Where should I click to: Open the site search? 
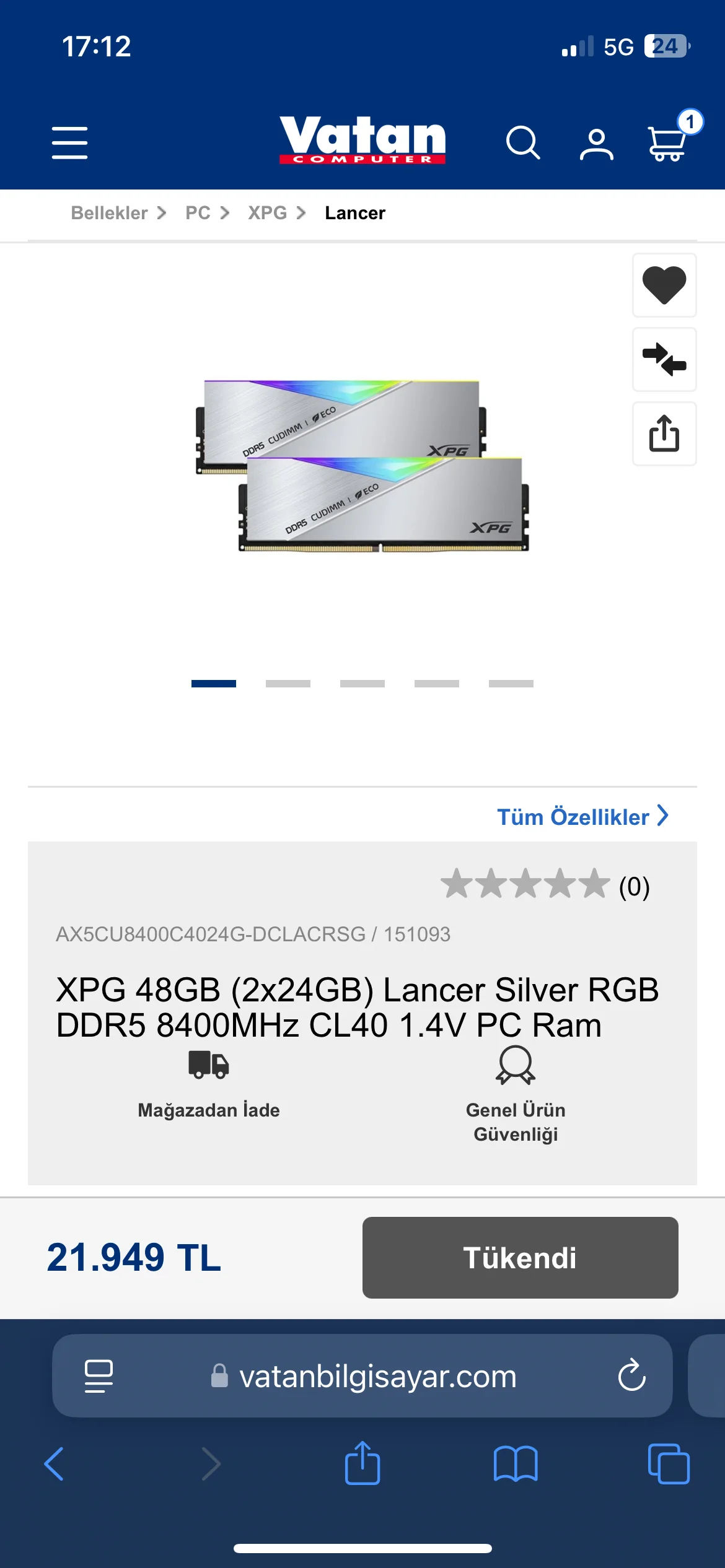523,143
